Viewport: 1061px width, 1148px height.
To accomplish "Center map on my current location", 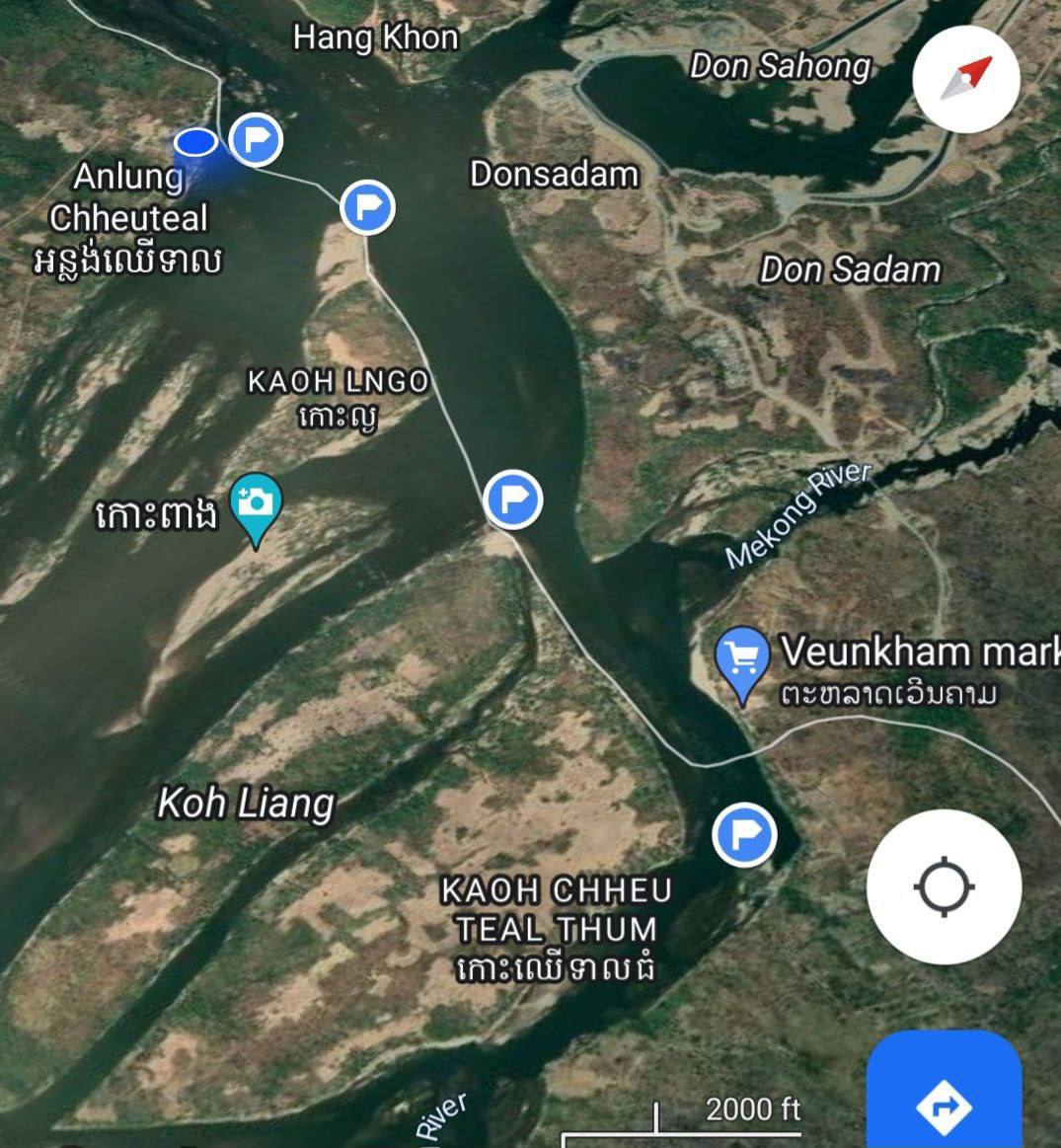I will pyautogui.click(x=944, y=886).
